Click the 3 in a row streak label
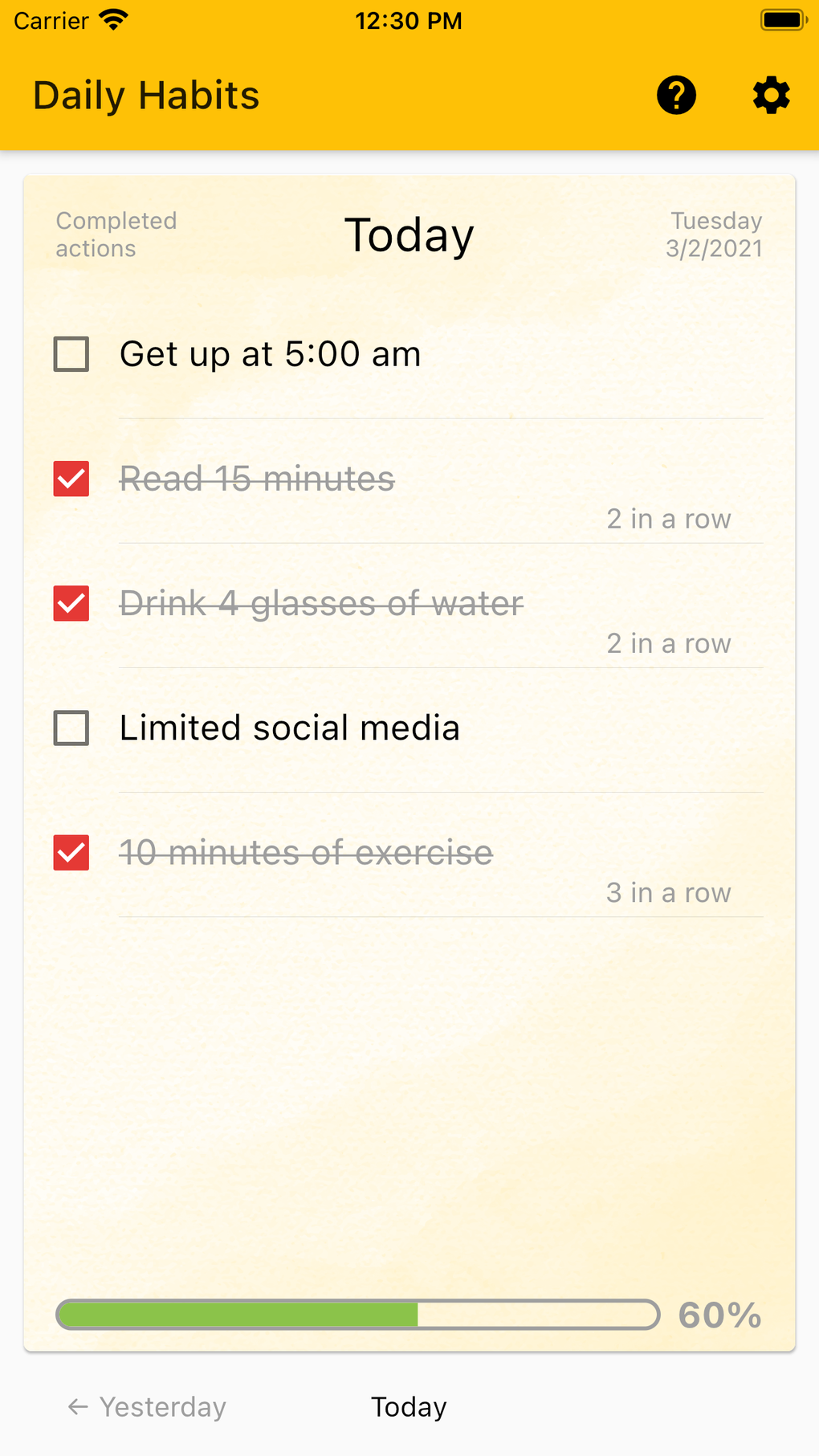The height and width of the screenshot is (1456, 819). coord(668,892)
